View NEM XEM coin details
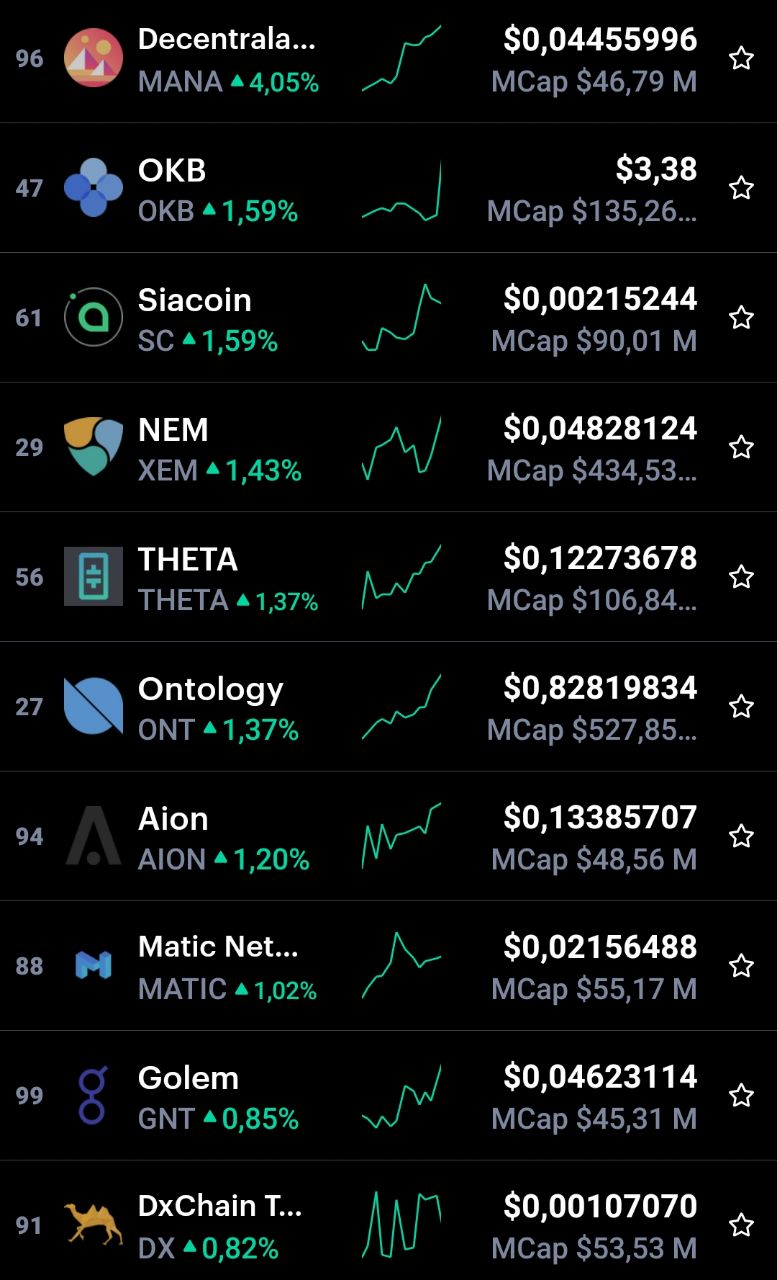 coord(388,447)
